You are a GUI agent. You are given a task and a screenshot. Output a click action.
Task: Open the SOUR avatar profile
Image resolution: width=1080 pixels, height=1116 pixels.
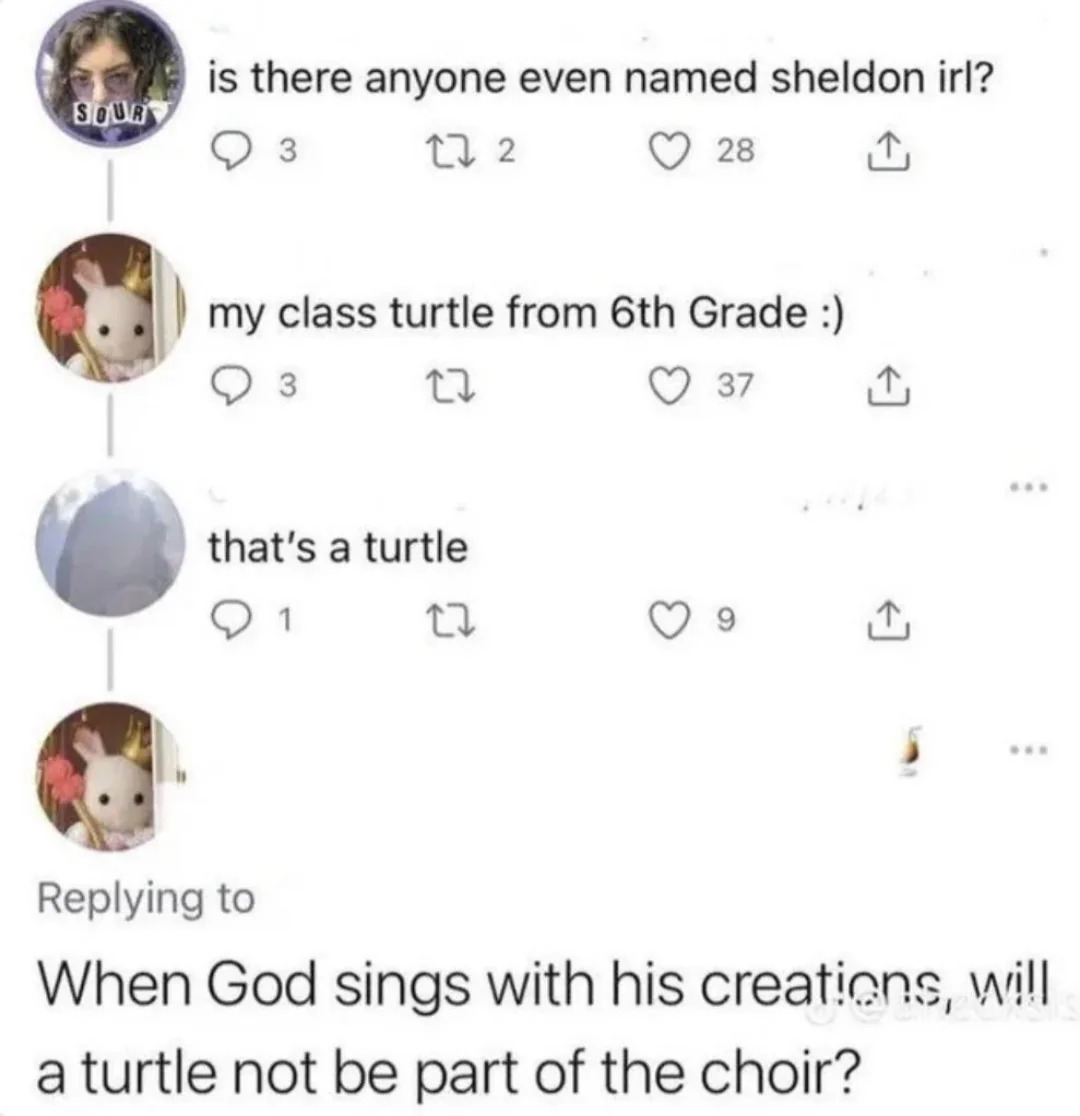[x=109, y=72]
